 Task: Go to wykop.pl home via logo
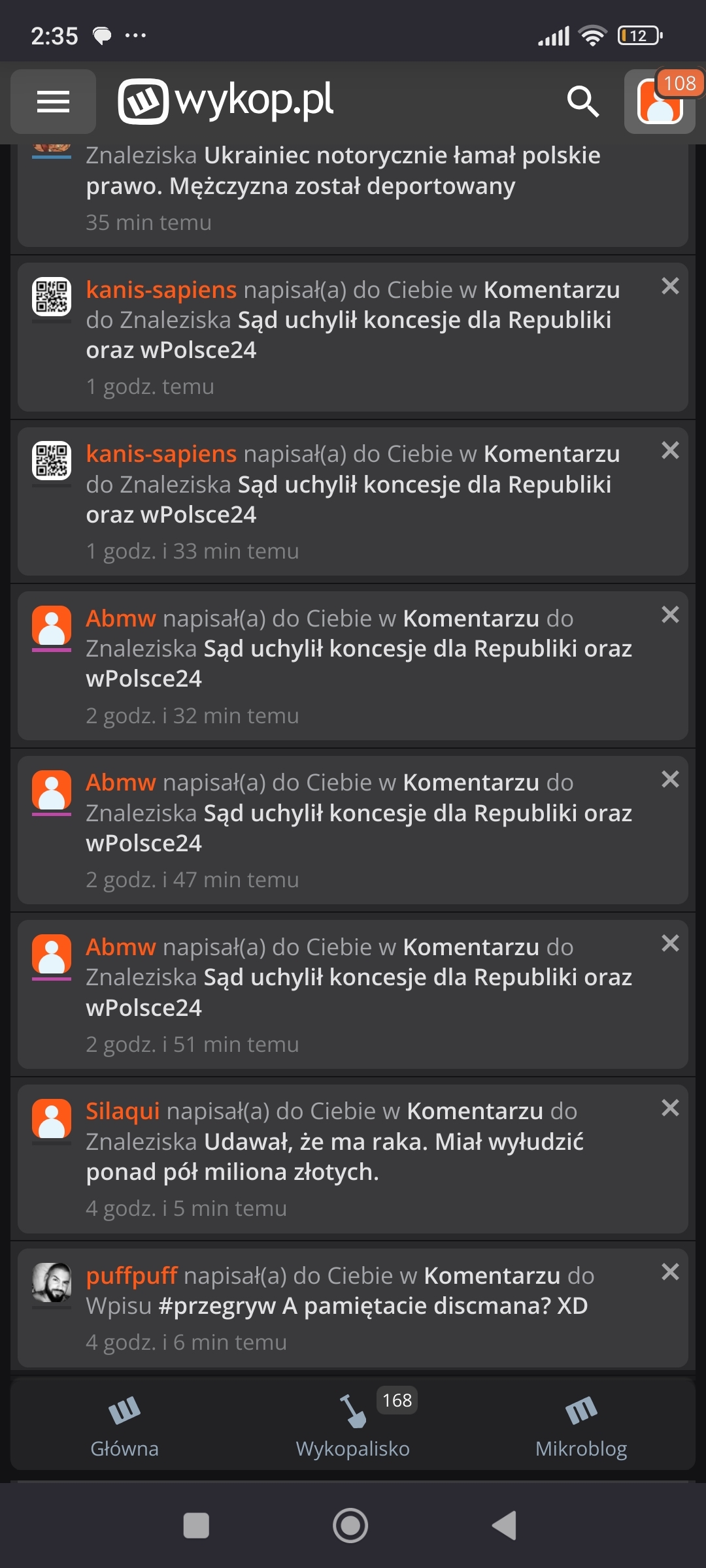pyautogui.click(x=226, y=101)
